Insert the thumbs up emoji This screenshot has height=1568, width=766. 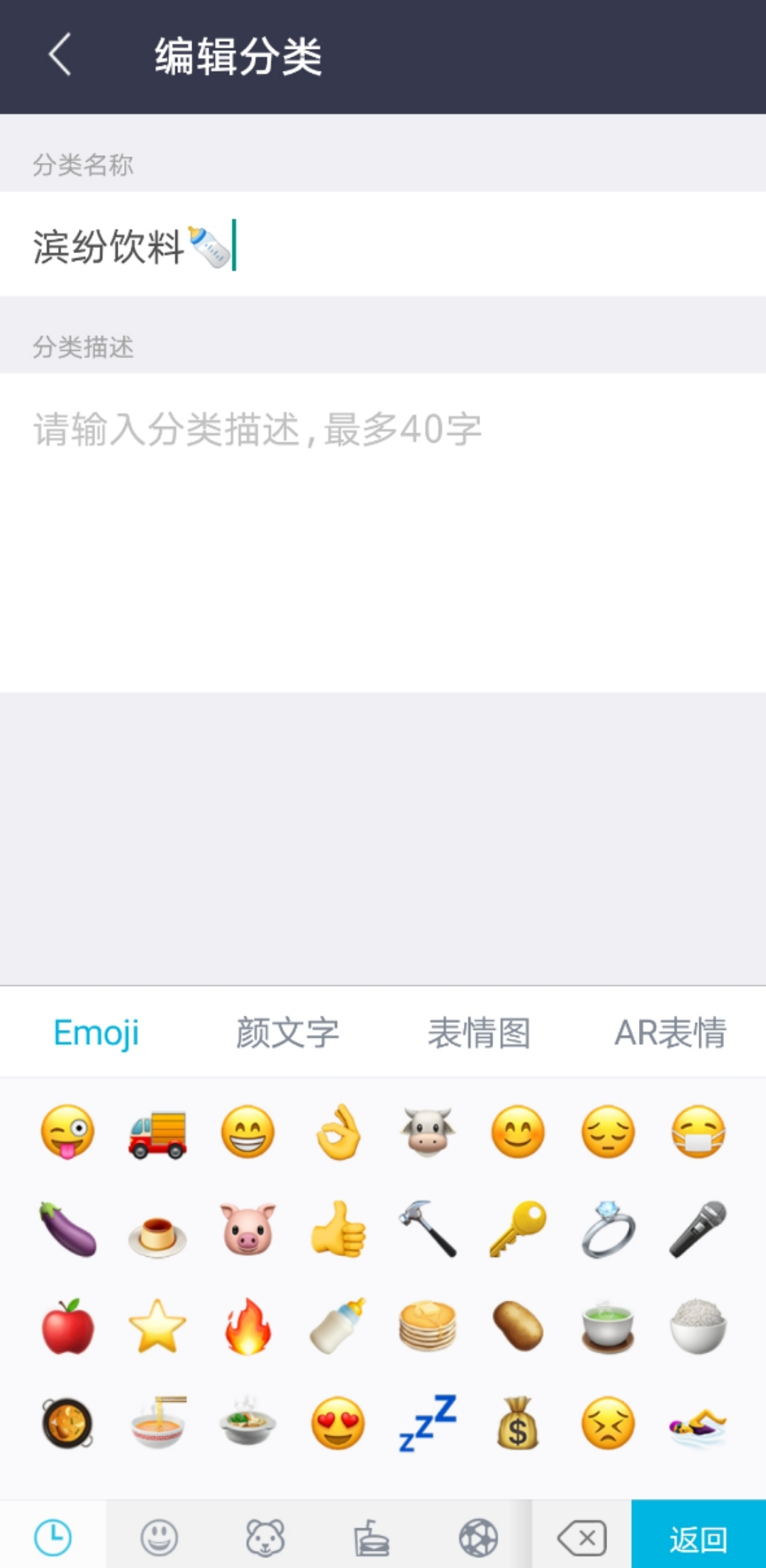(338, 1229)
